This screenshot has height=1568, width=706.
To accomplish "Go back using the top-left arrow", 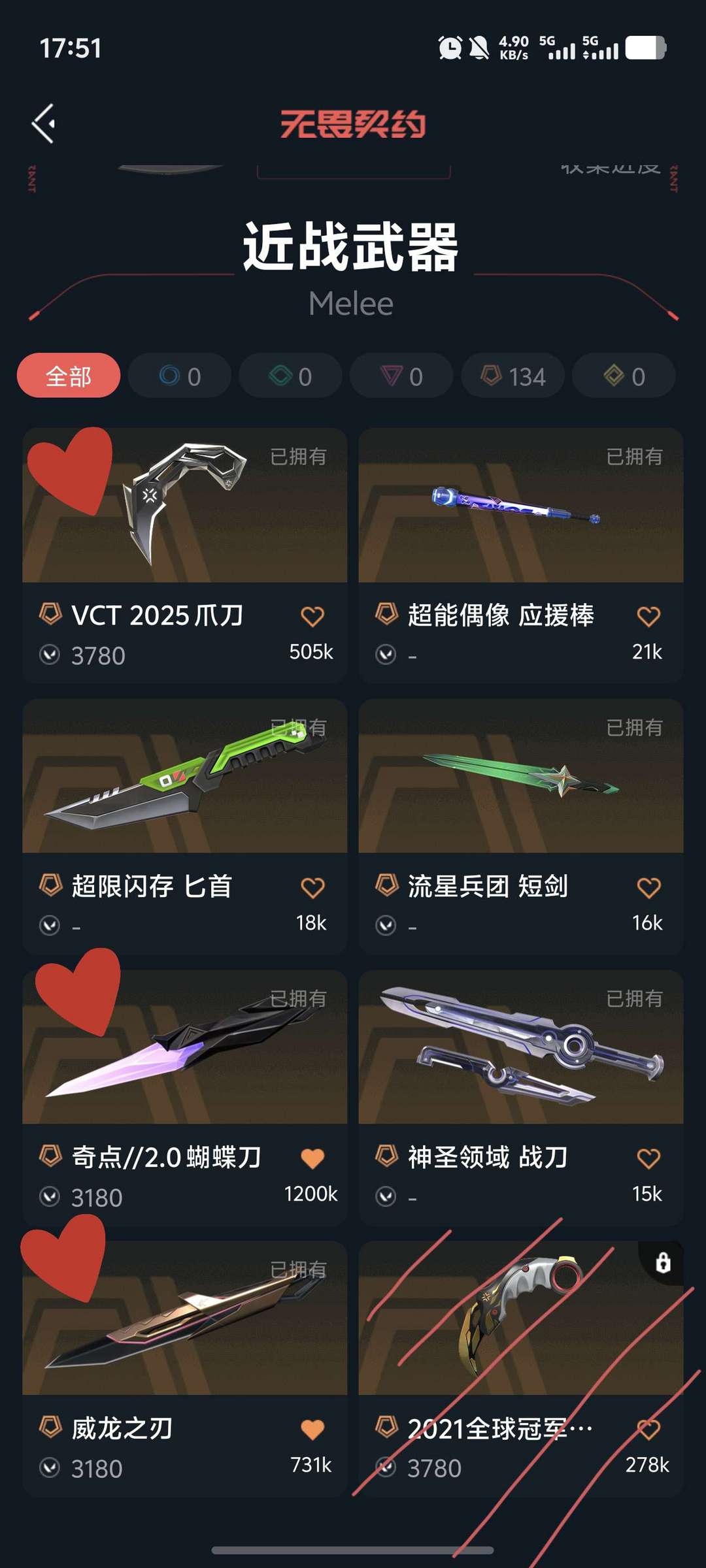I will pos(43,123).
